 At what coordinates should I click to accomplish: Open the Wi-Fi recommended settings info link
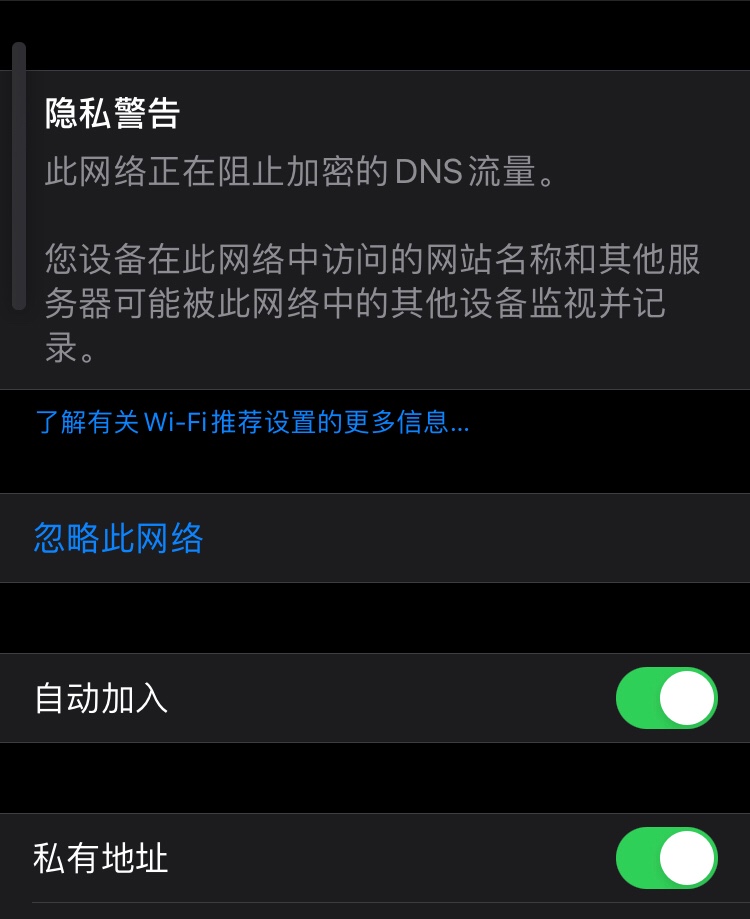pos(252,421)
